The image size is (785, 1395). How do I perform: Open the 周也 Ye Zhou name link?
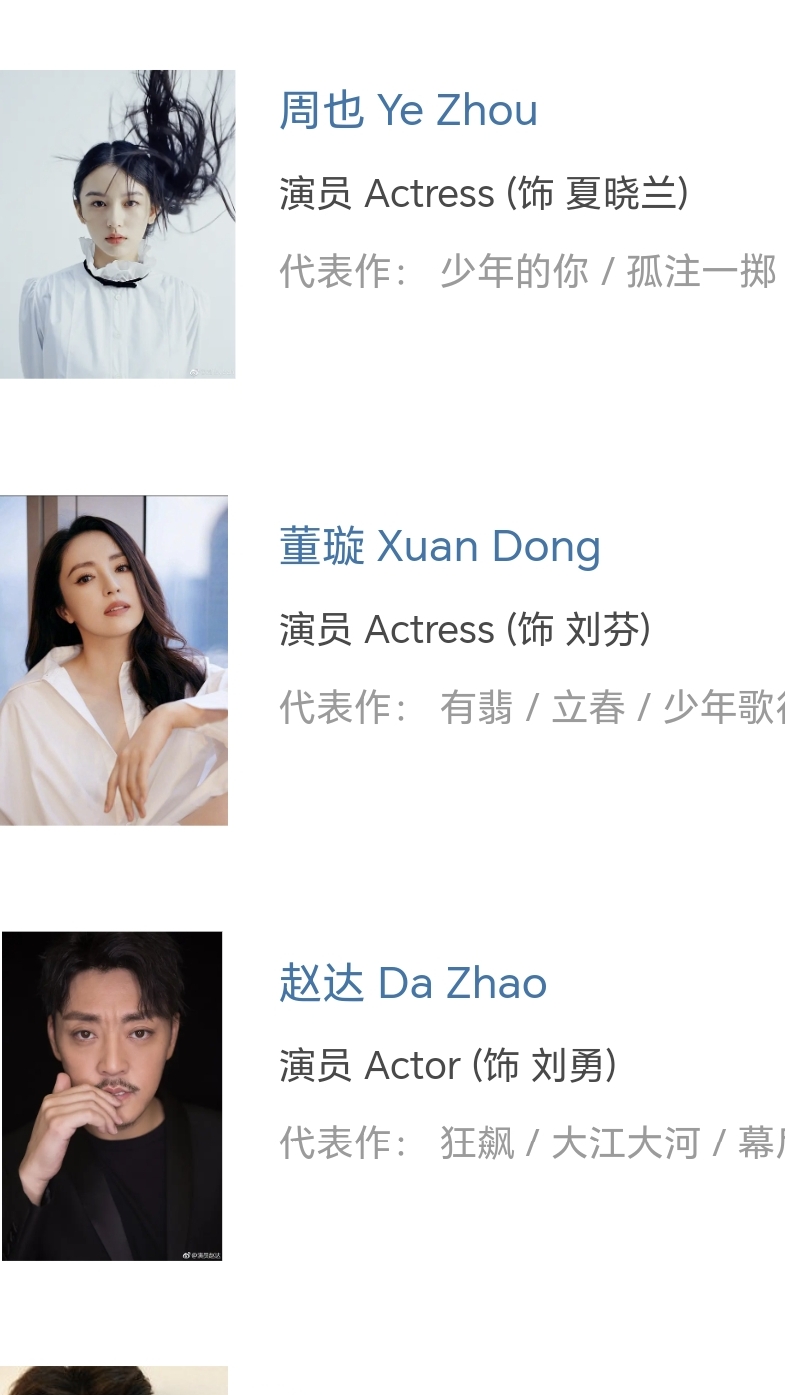point(408,110)
